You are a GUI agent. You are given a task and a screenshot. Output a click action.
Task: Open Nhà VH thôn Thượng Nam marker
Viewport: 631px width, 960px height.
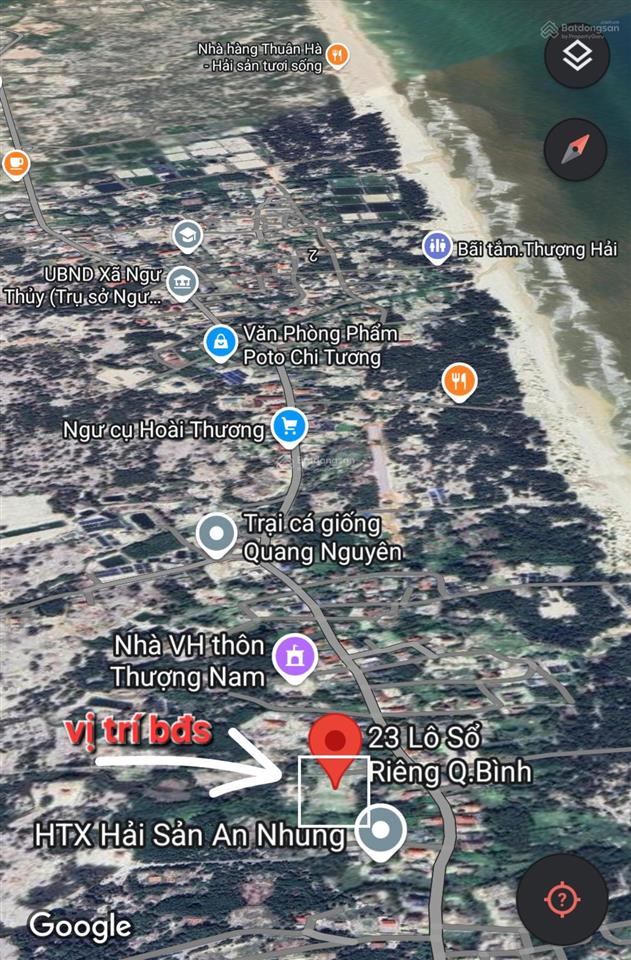pos(295,658)
